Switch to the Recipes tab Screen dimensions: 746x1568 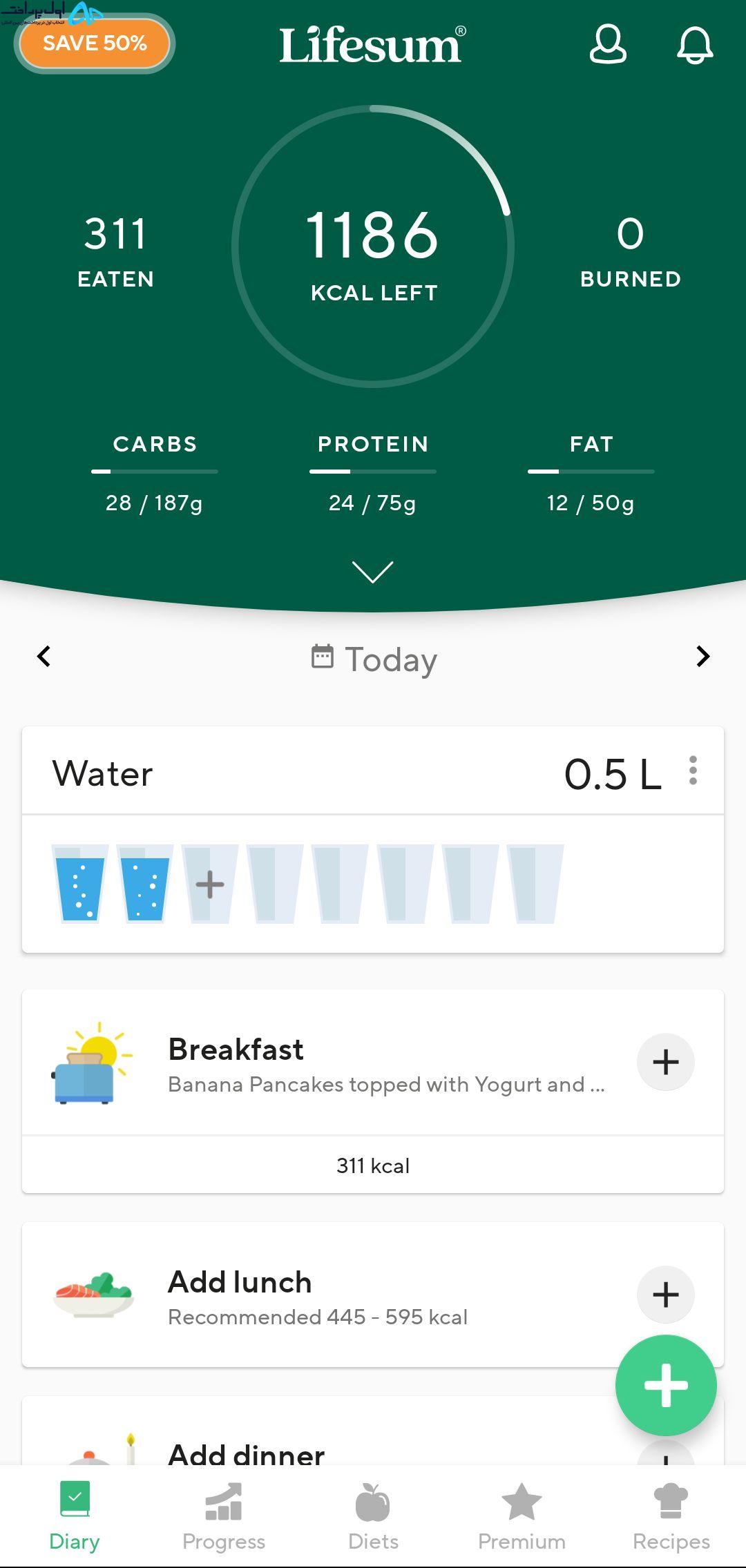click(671, 1517)
